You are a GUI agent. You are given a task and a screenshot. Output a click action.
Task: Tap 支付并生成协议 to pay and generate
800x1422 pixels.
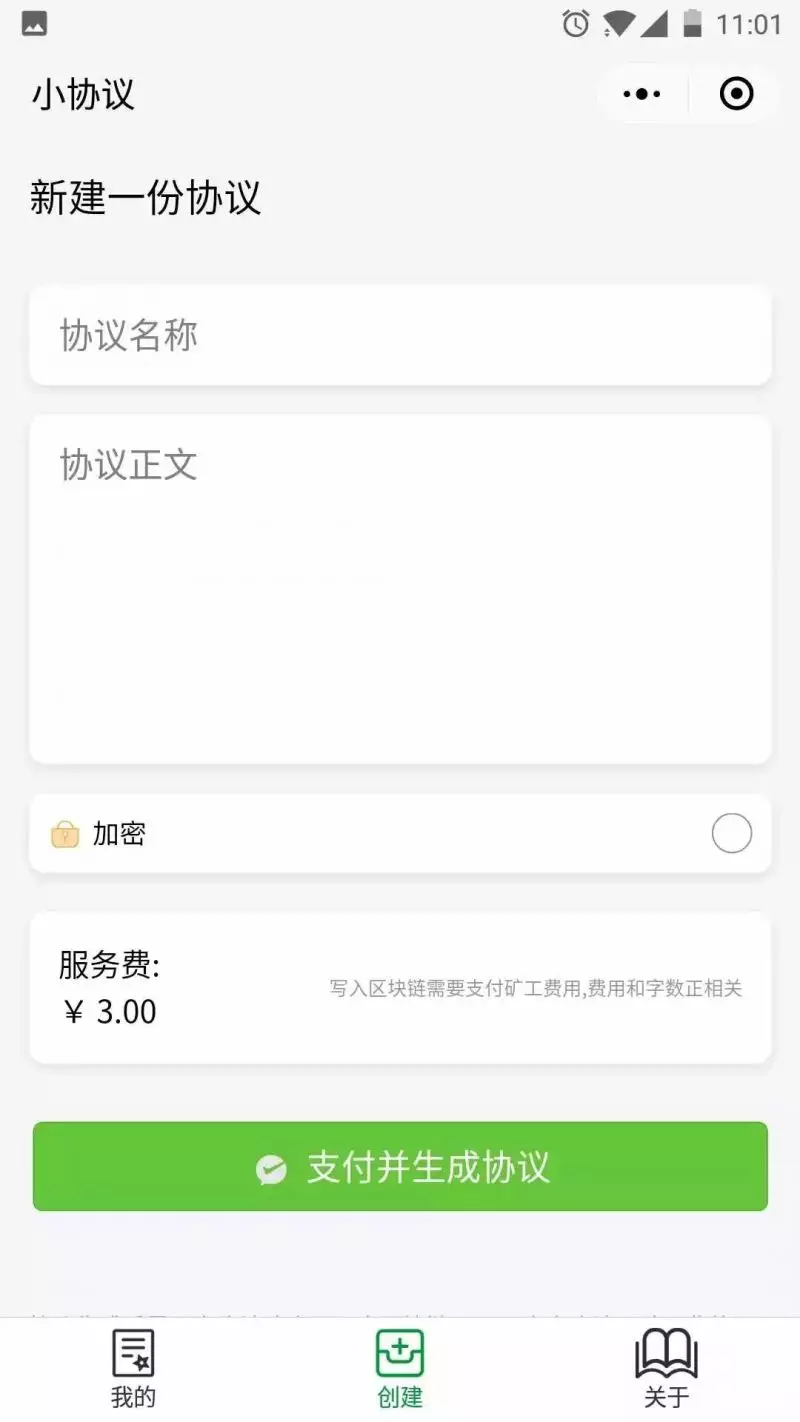coord(400,1166)
